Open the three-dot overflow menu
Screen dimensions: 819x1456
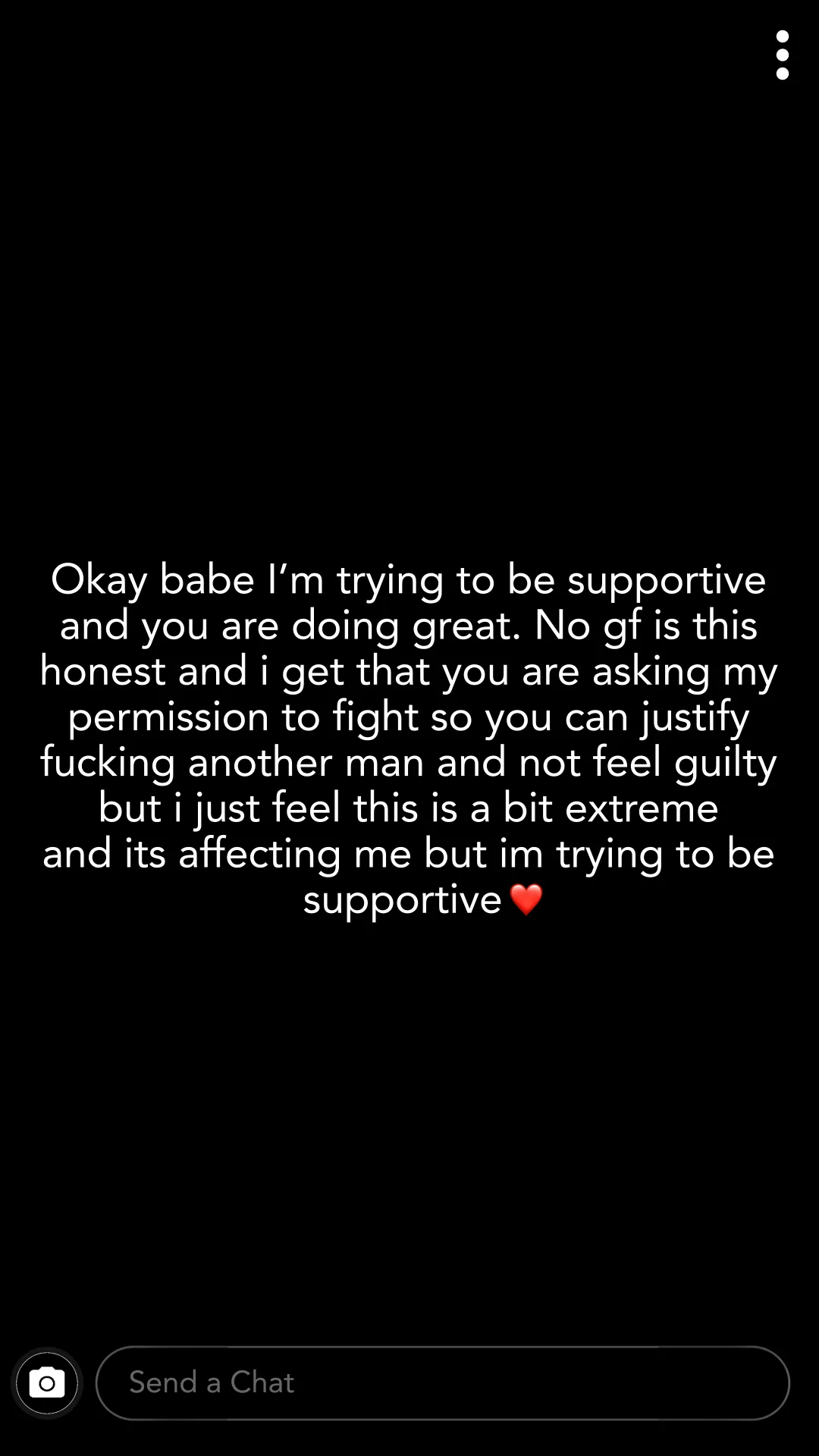click(783, 55)
